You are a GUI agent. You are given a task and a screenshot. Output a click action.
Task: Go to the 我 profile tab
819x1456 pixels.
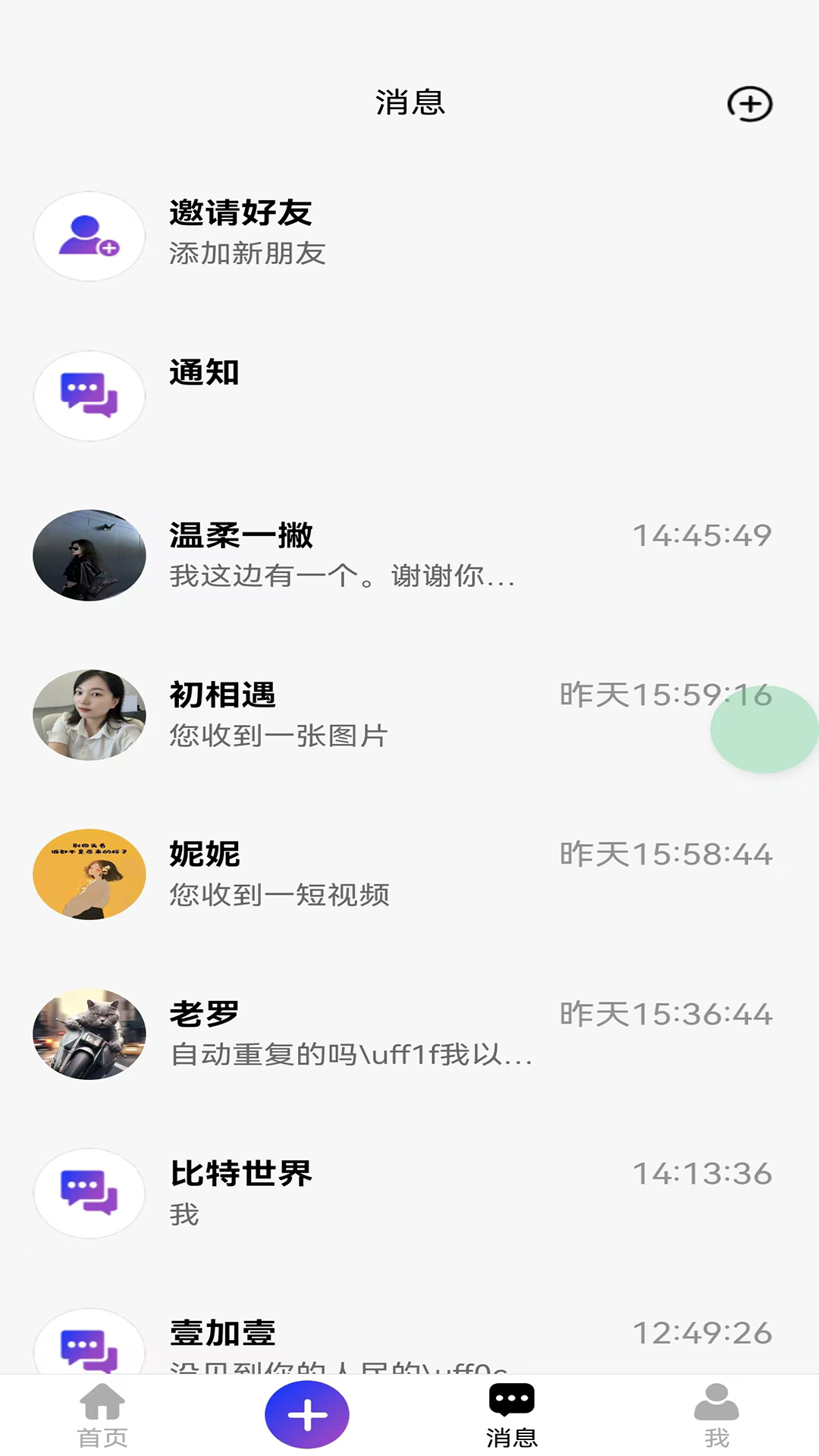pos(717,1415)
